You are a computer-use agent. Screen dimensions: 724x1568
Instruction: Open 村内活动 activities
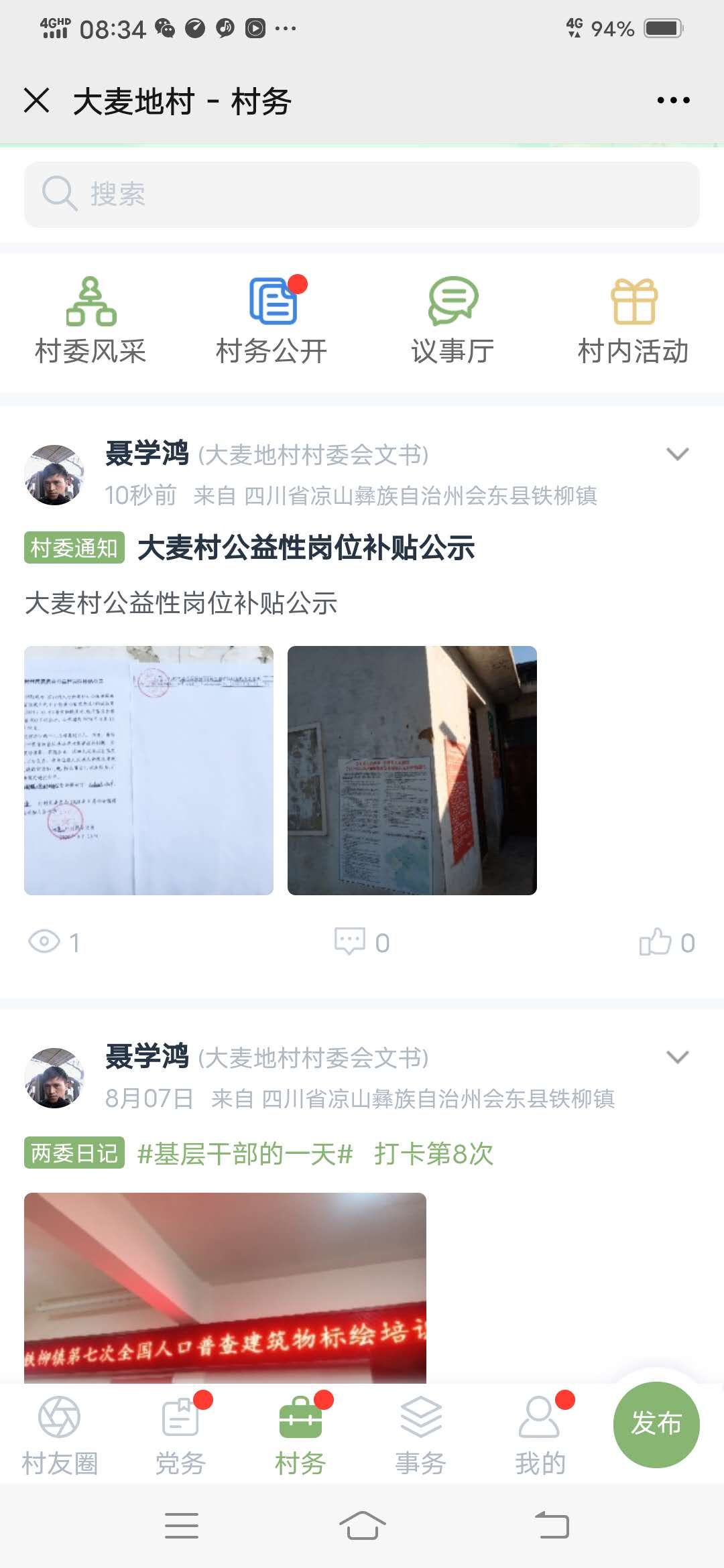633,320
